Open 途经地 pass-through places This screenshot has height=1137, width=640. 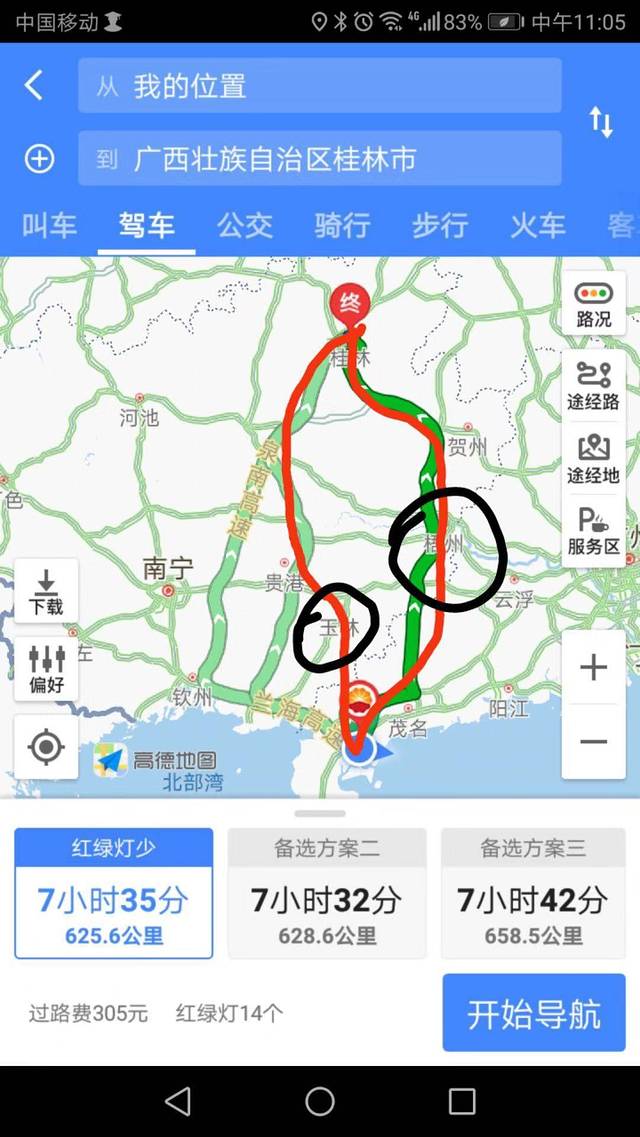[594, 458]
